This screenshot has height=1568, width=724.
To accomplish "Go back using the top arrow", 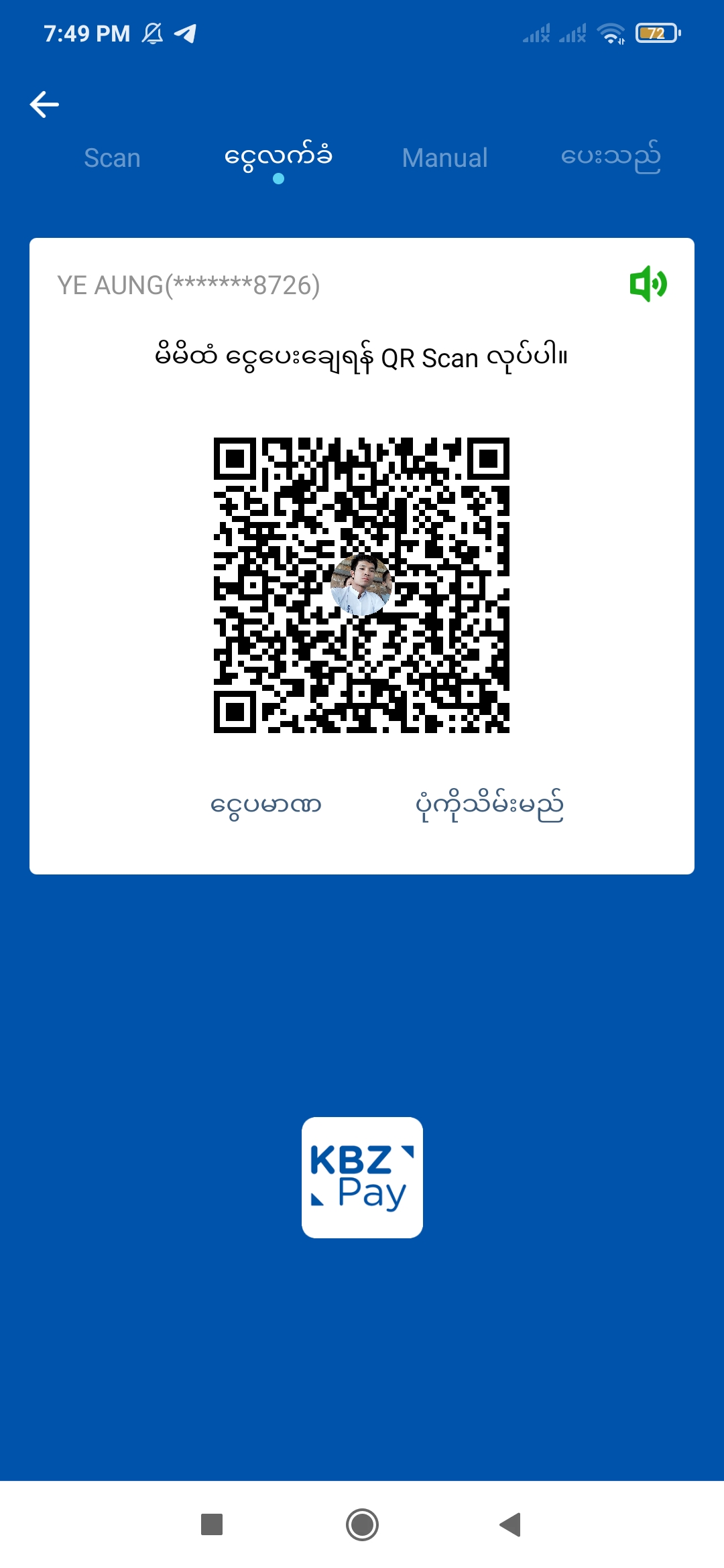I will point(45,105).
